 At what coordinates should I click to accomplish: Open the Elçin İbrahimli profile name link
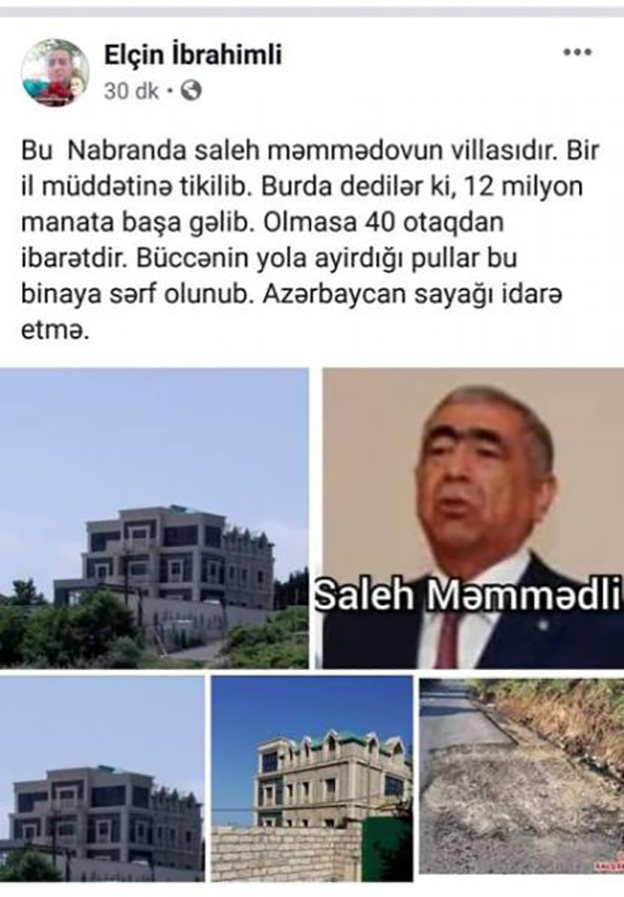(x=192, y=55)
